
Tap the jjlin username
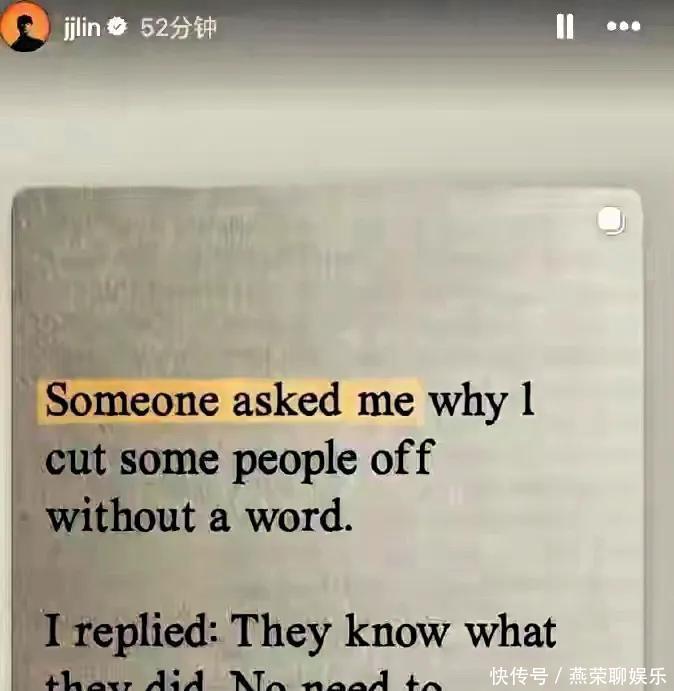click(x=81, y=28)
